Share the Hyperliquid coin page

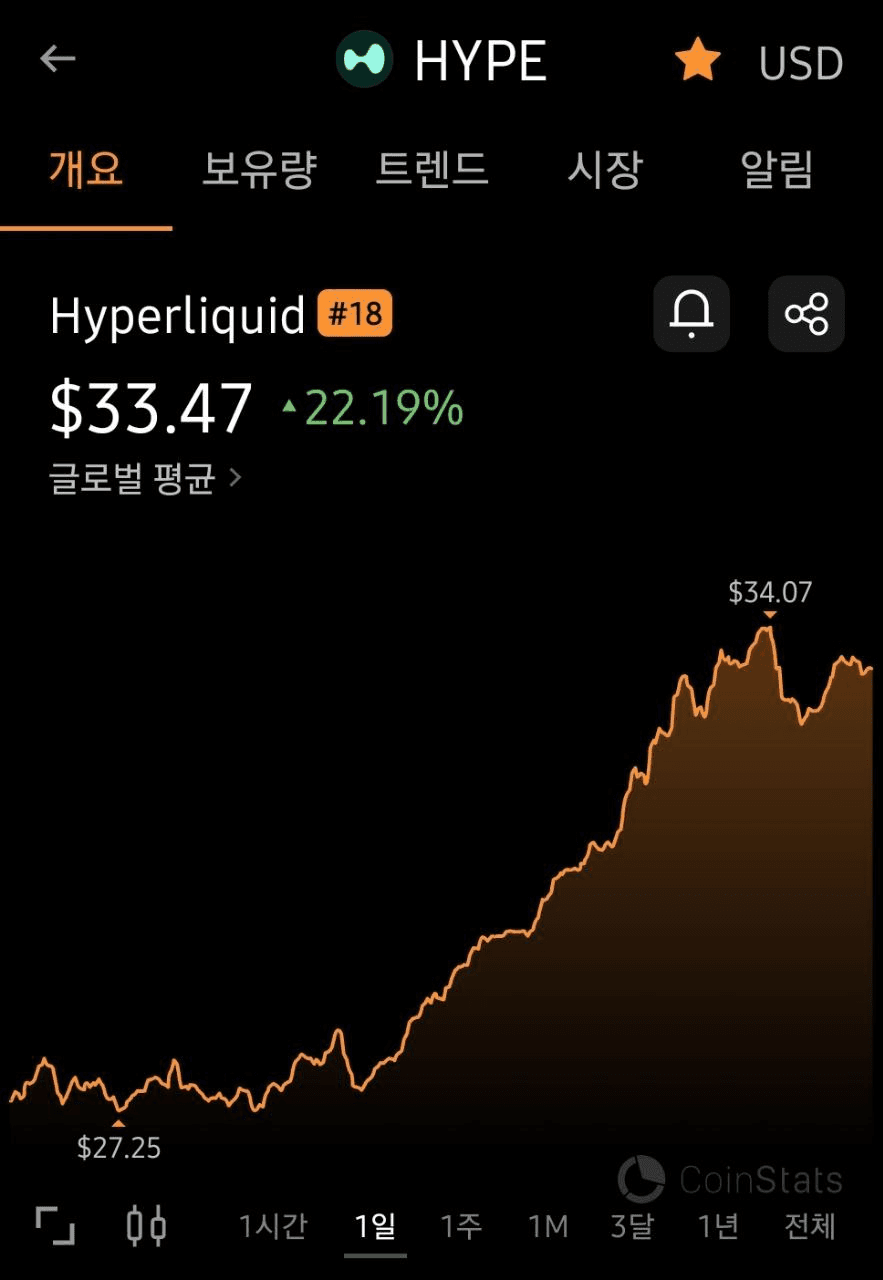[806, 314]
